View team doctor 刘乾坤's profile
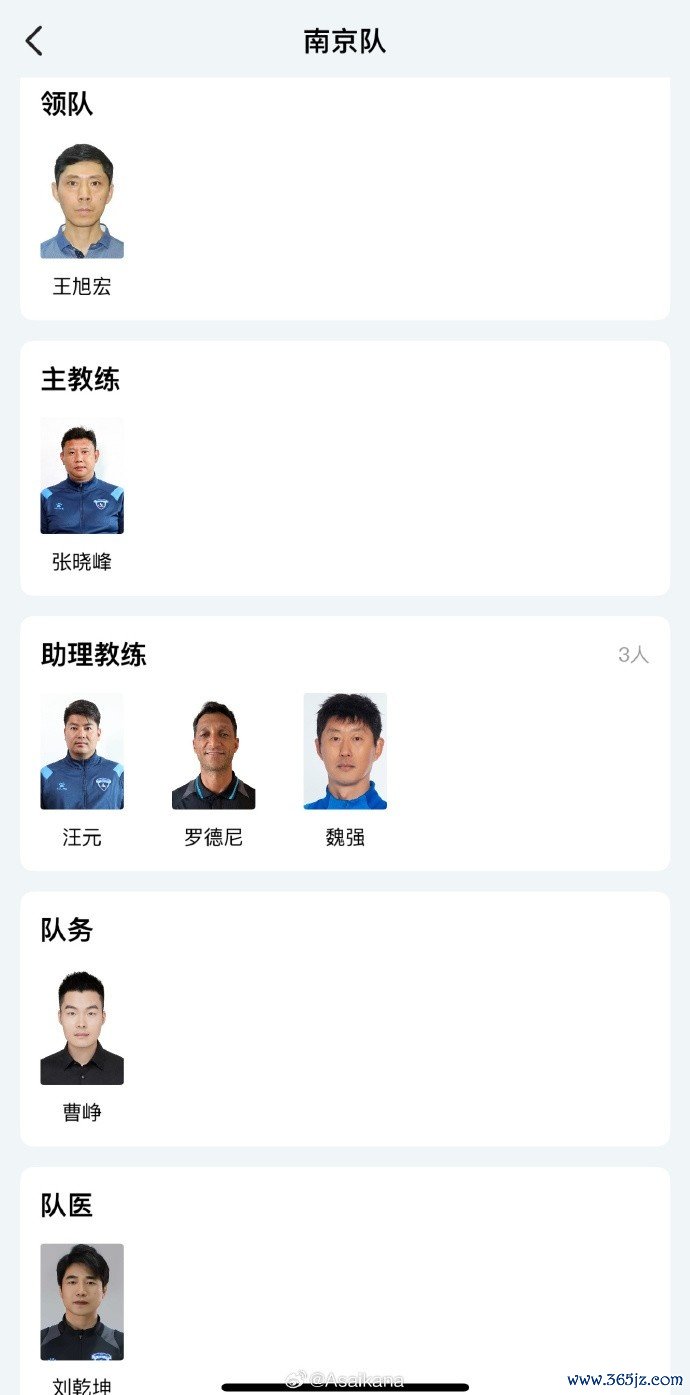Image resolution: width=690 pixels, height=1395 pixels. point(82,1302)
